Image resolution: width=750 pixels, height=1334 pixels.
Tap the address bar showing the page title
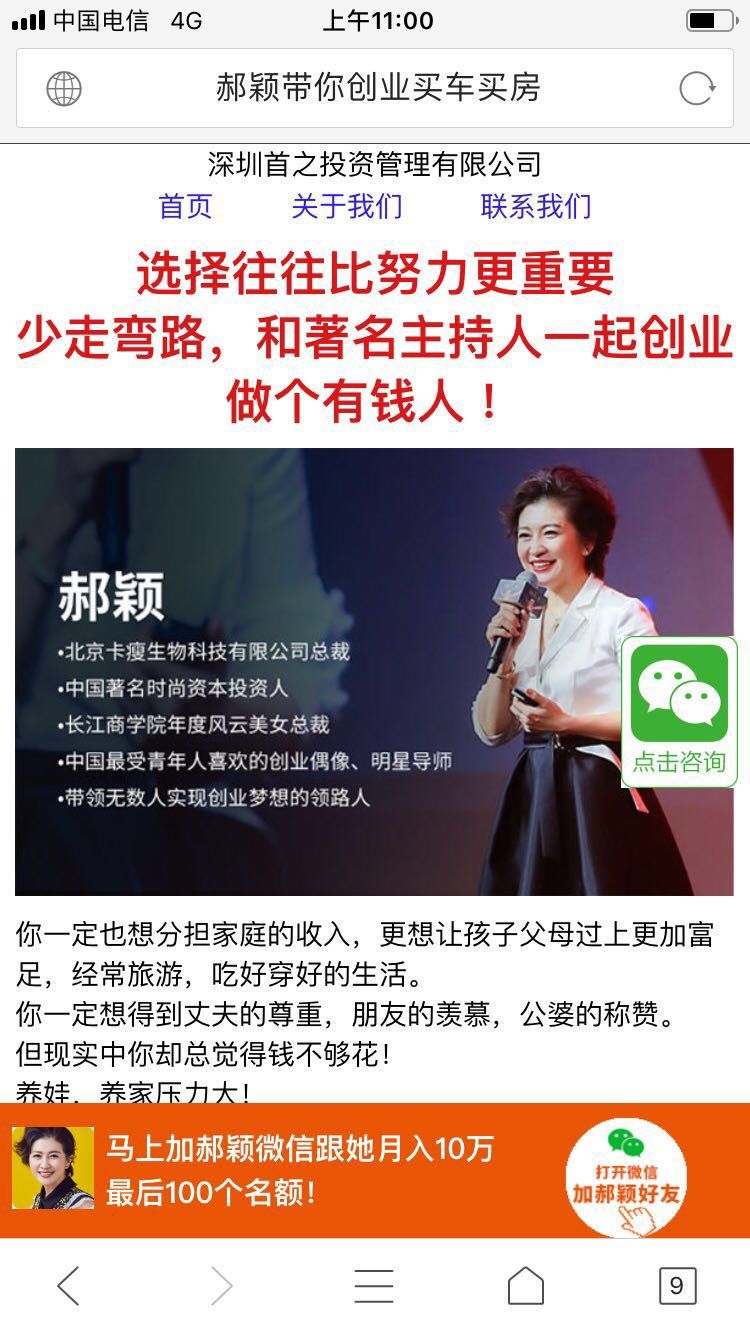click(378, 88)
